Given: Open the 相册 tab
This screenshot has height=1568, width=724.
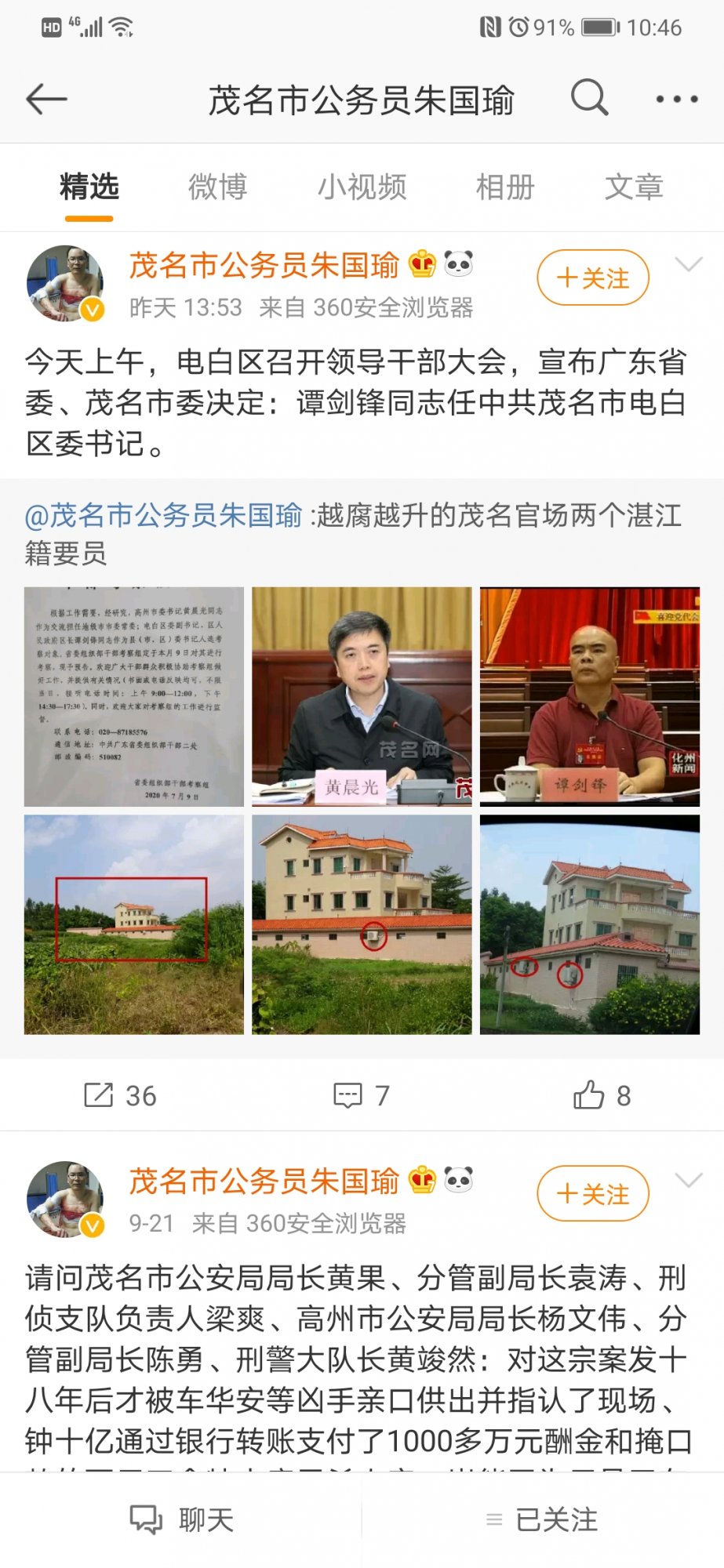Looking at the screenshot, I should (x=505, y=187).
